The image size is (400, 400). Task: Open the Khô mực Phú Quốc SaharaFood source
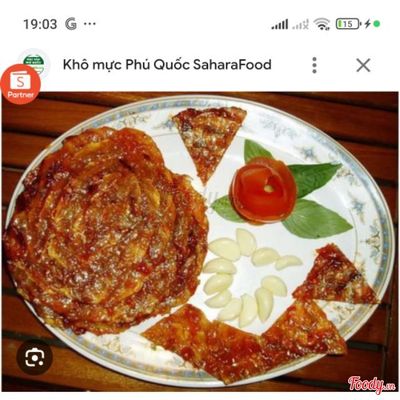point(167,64)
